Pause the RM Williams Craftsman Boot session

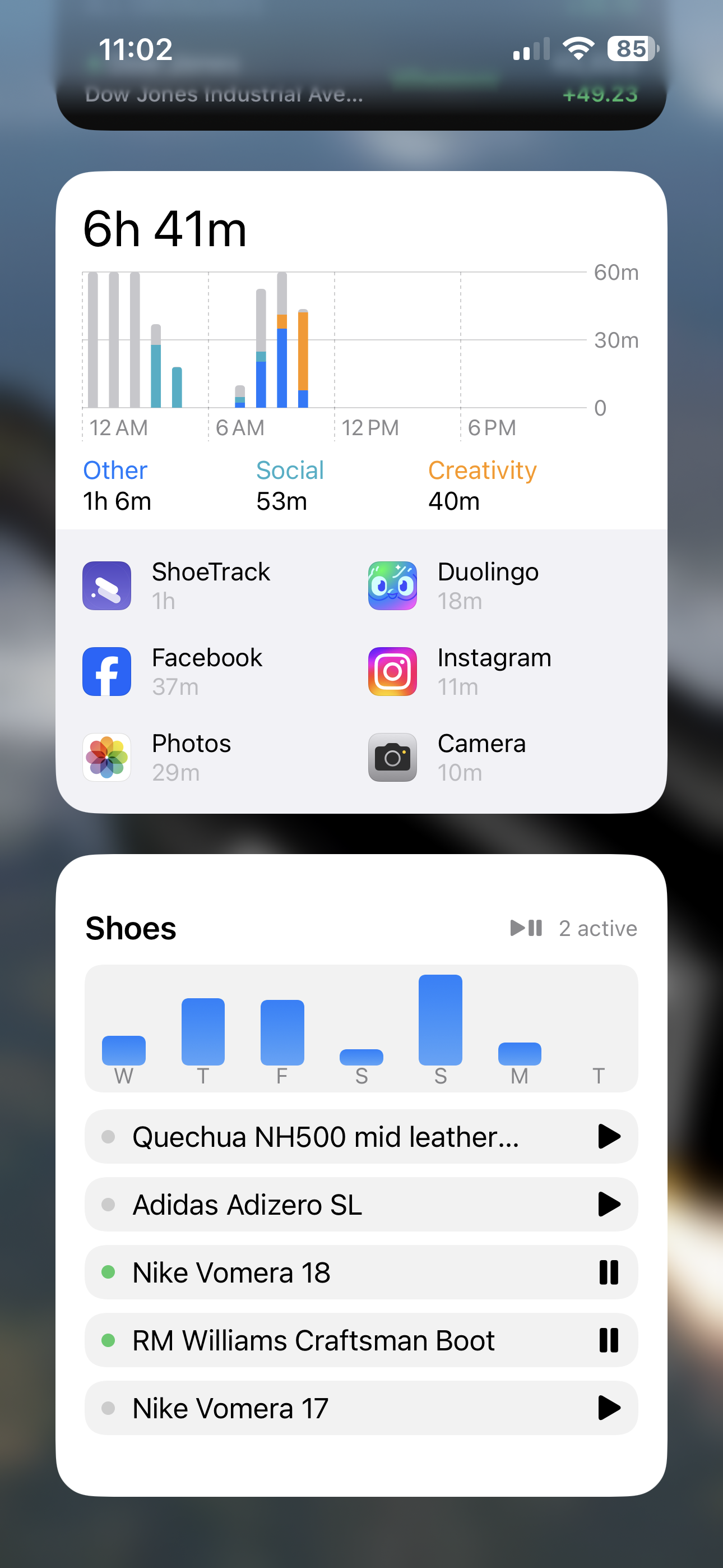609,1340
